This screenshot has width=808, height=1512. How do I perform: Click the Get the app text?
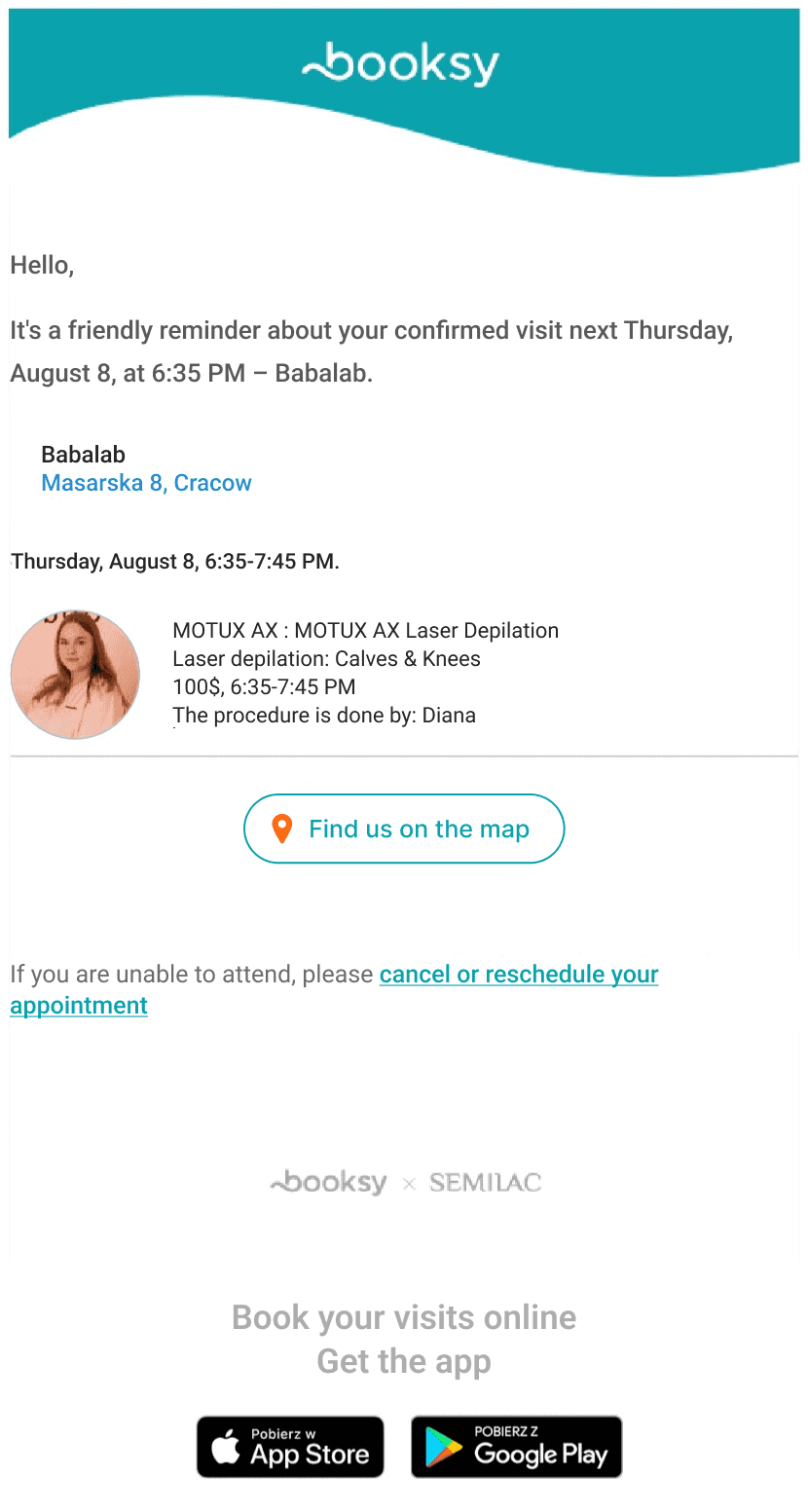pyautogui.click(x=403, y=1361)
